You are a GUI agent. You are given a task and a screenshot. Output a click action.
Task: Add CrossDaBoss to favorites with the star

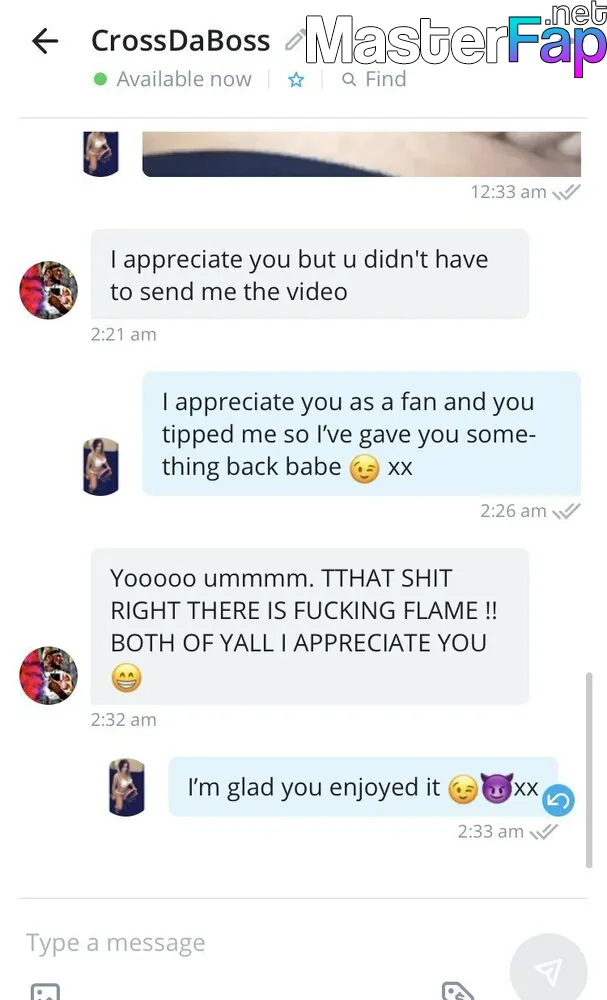coord(296,80)
